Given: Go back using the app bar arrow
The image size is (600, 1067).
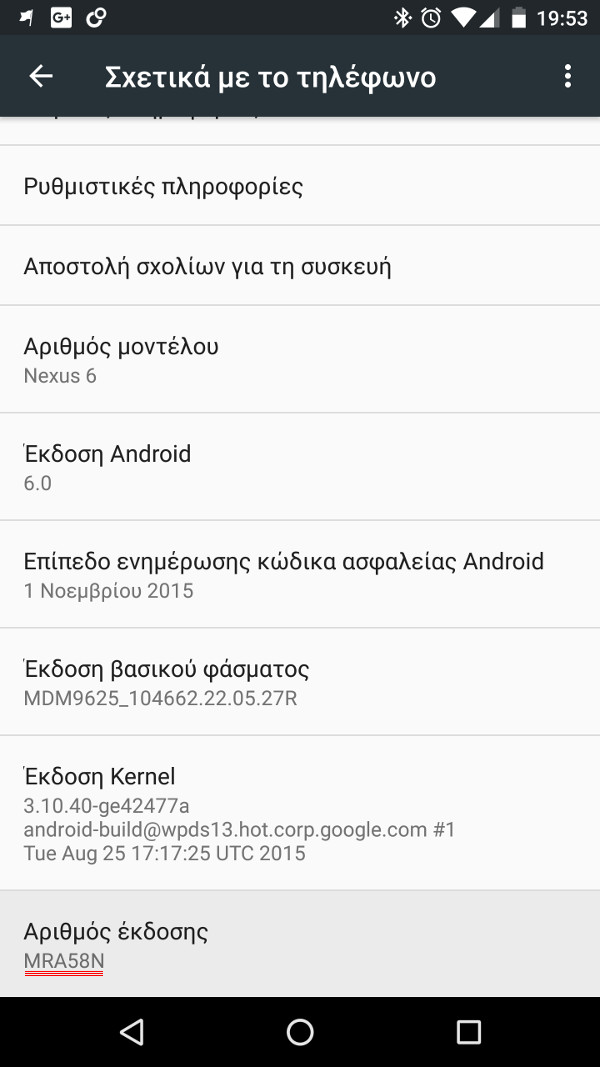Looking at the screenshot, I should (x=41, y=76).
